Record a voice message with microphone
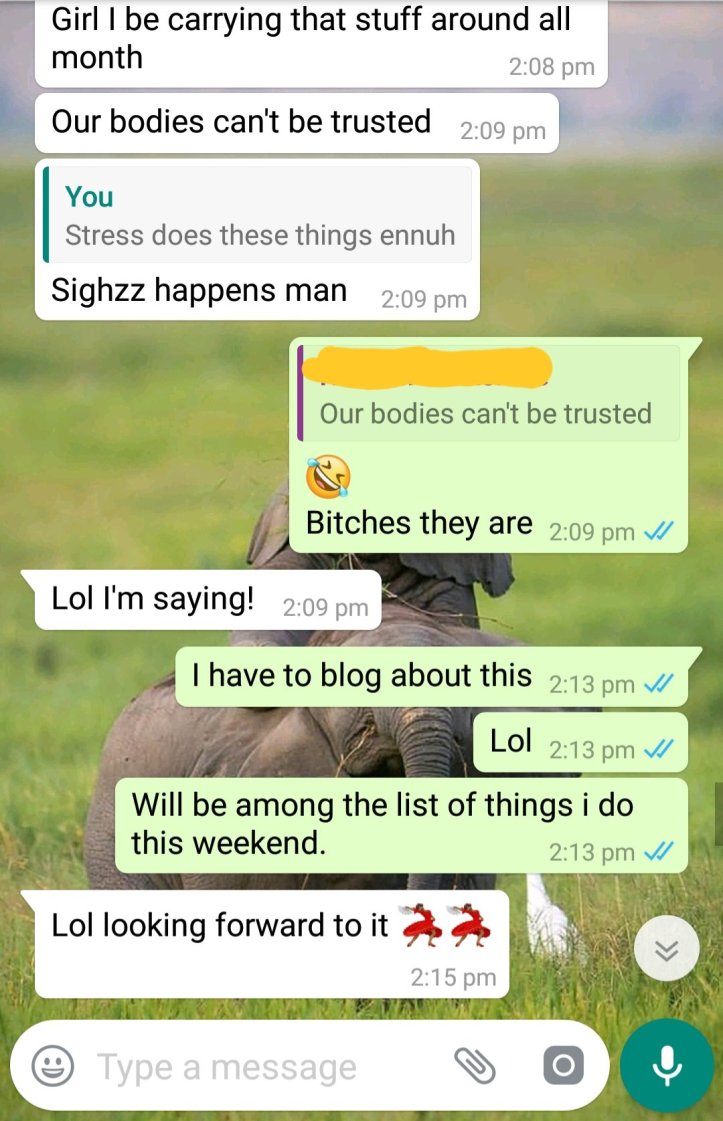 click(x=667, y=1065)
